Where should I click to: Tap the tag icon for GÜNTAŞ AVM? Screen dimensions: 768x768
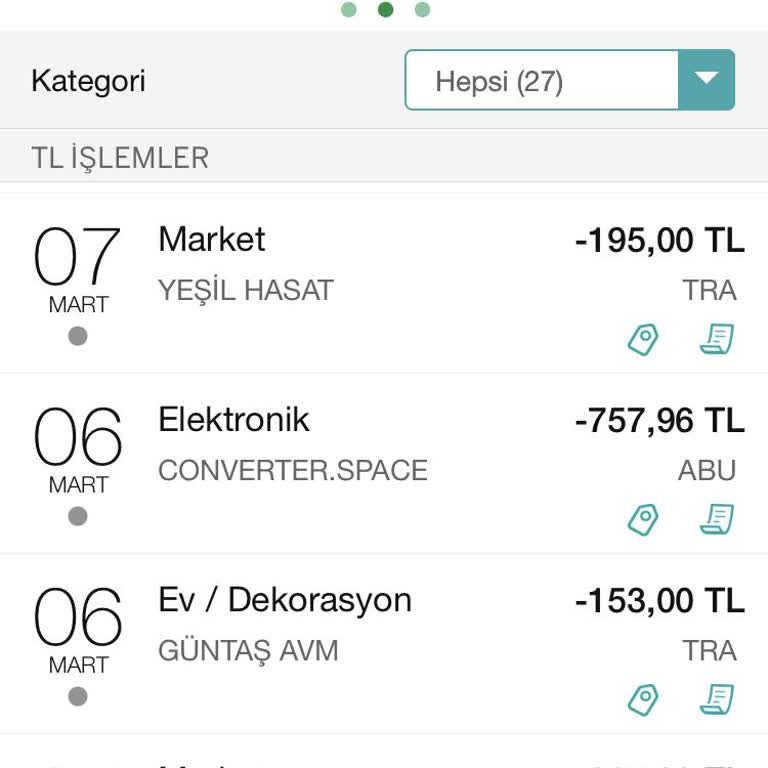coord(643,700)
